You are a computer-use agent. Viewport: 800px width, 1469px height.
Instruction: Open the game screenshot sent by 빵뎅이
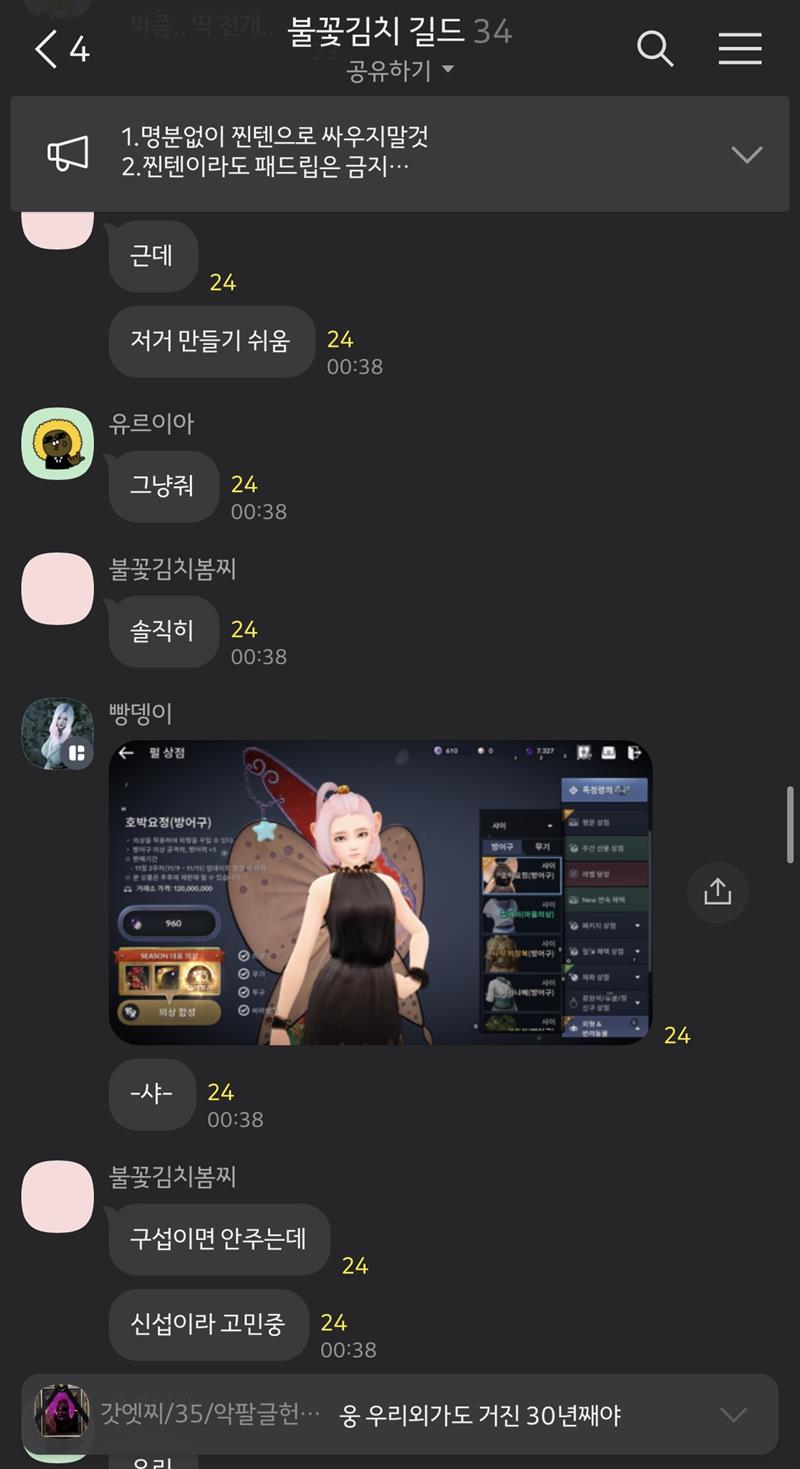[380, 892]
